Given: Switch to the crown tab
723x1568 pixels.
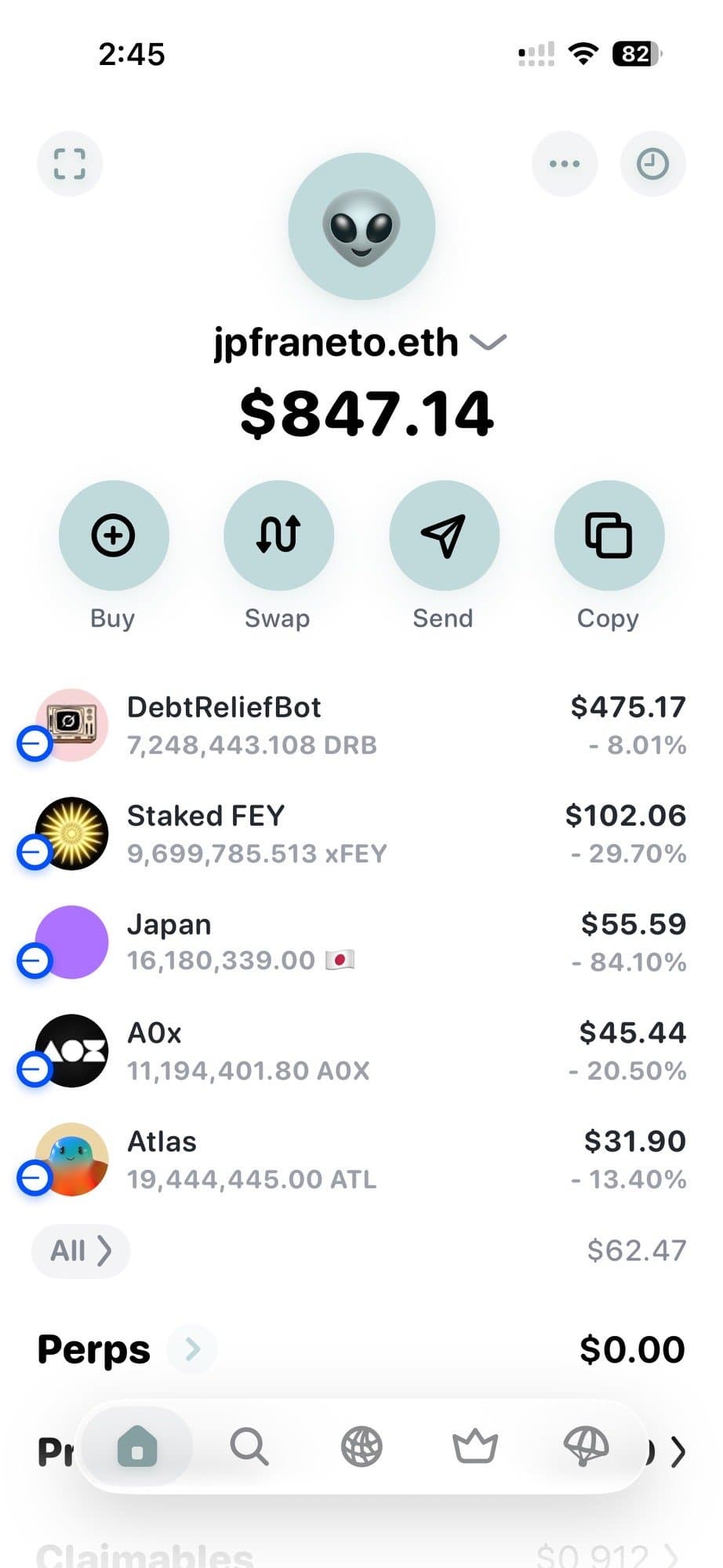Looking at the screenshot, I should [474, 1446].
